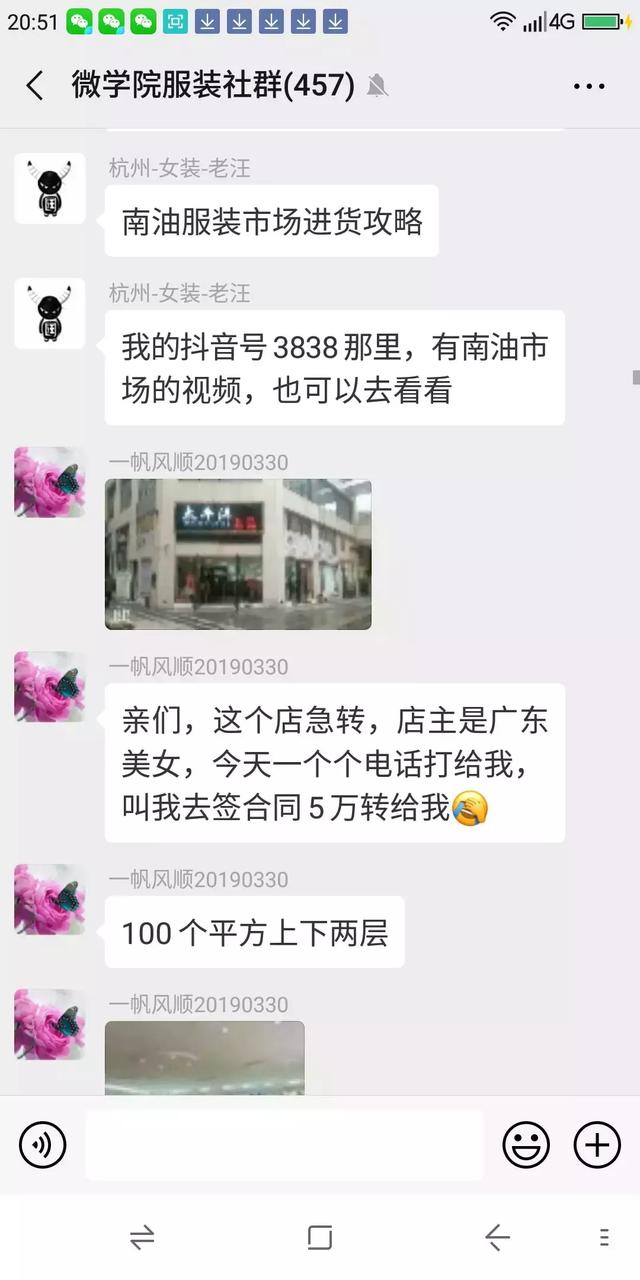Tap the square home button in navigation bar
Image resolution: width=640 pixels, height=1280 pixels.
pos(320,1238)
